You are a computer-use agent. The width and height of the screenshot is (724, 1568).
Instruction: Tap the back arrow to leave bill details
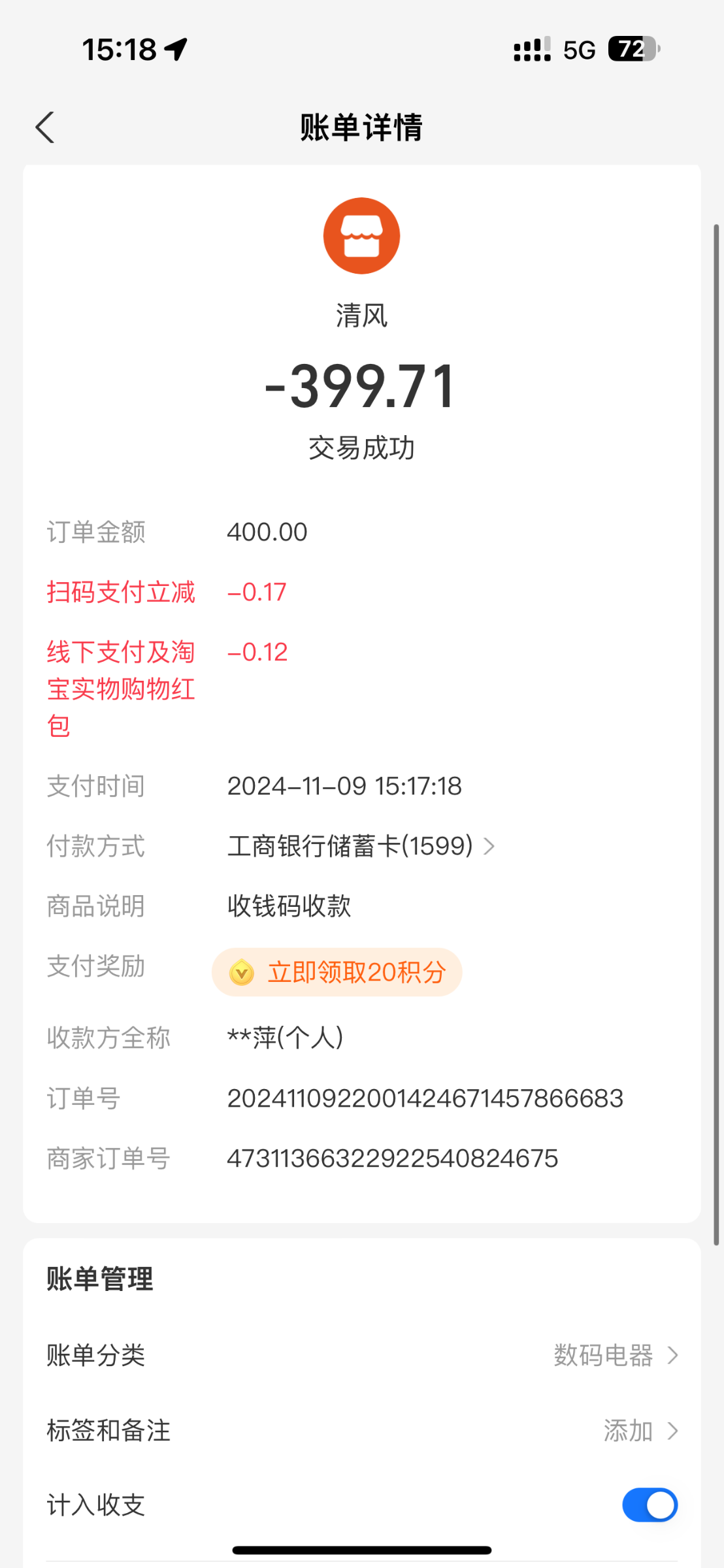pos(44,127)
